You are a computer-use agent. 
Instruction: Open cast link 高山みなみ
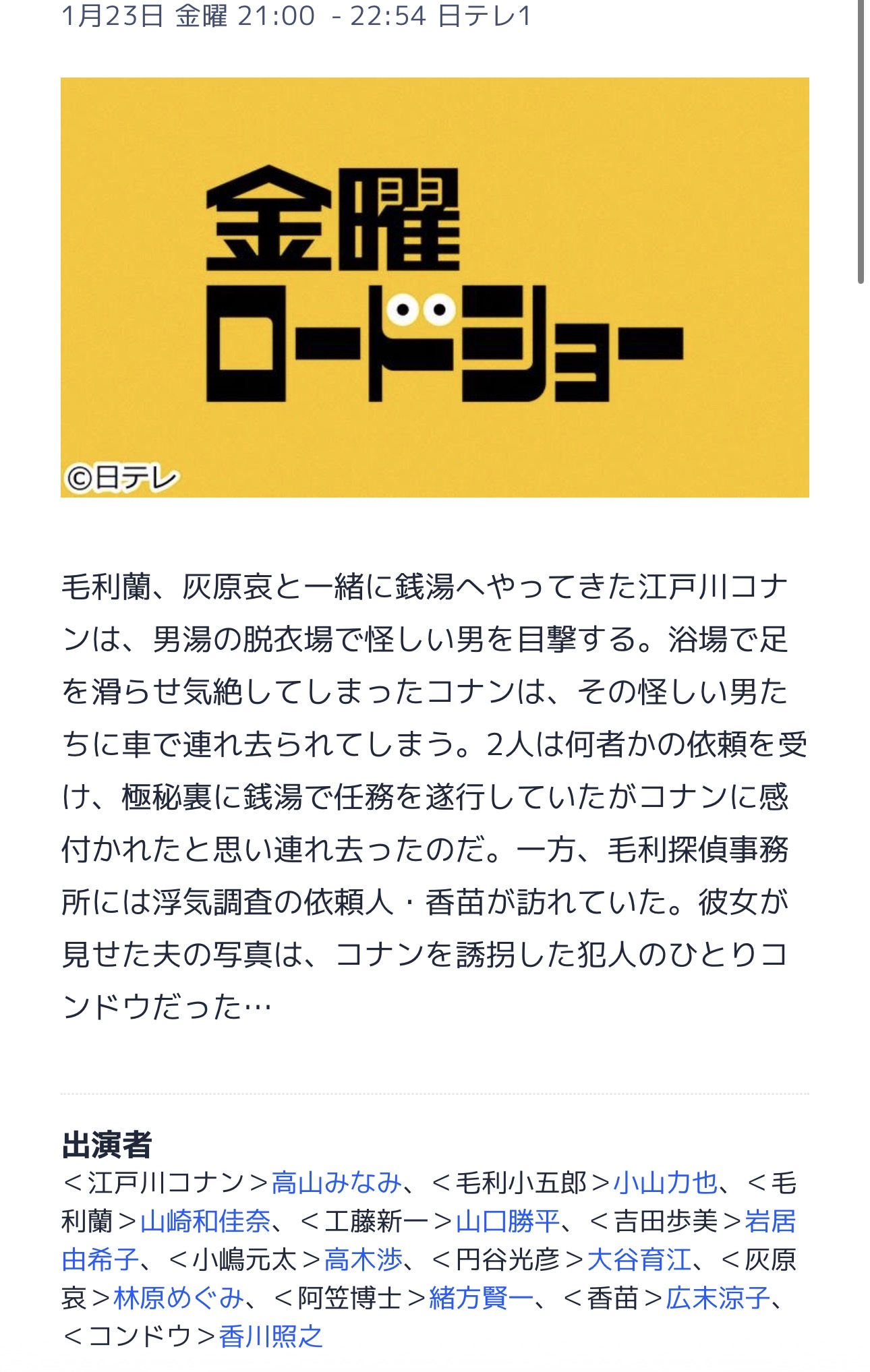tap(336, 1183)
